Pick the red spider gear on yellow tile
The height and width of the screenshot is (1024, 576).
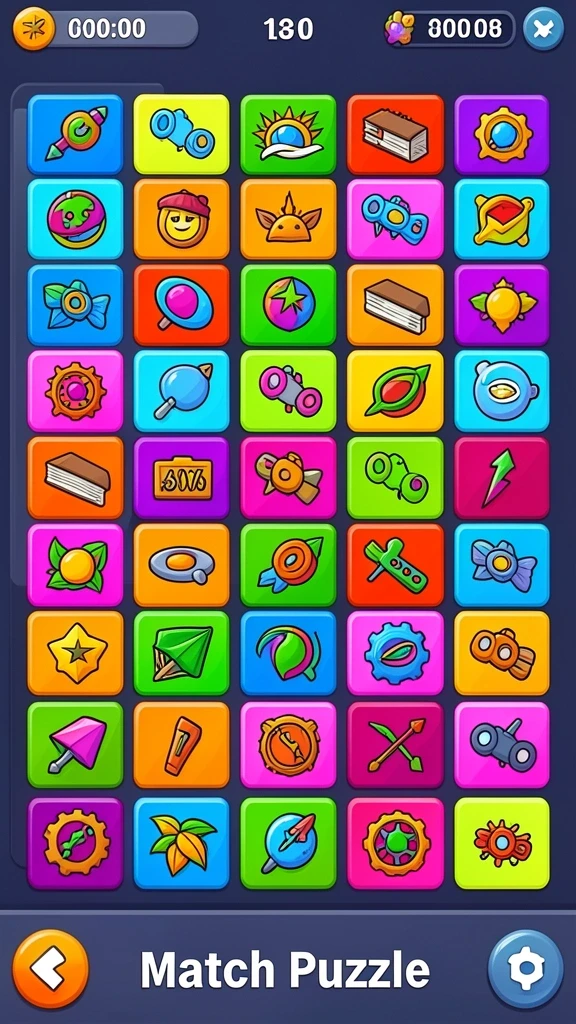point(502,843)
